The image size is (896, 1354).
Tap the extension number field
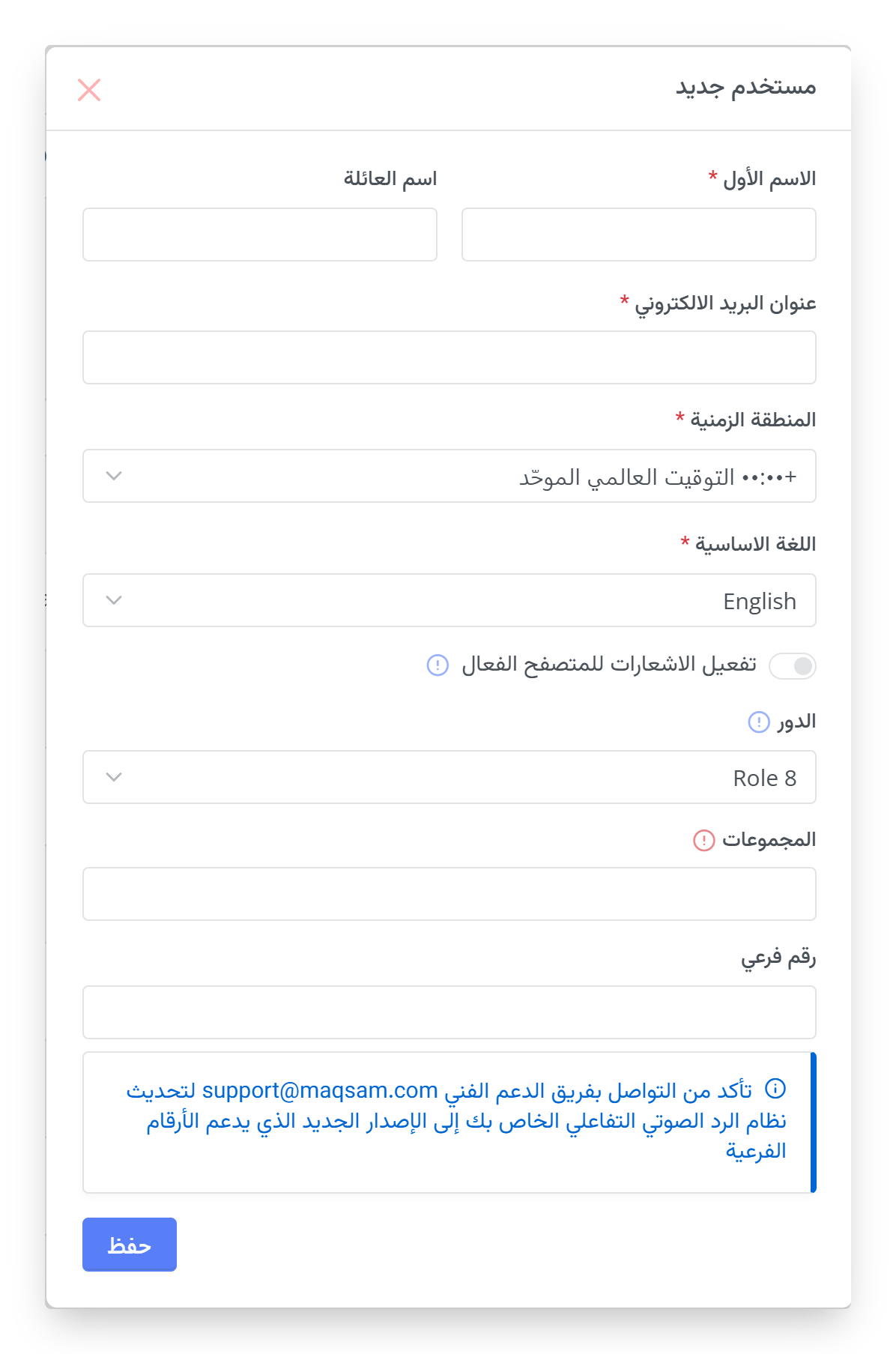tap(449, 1012)
